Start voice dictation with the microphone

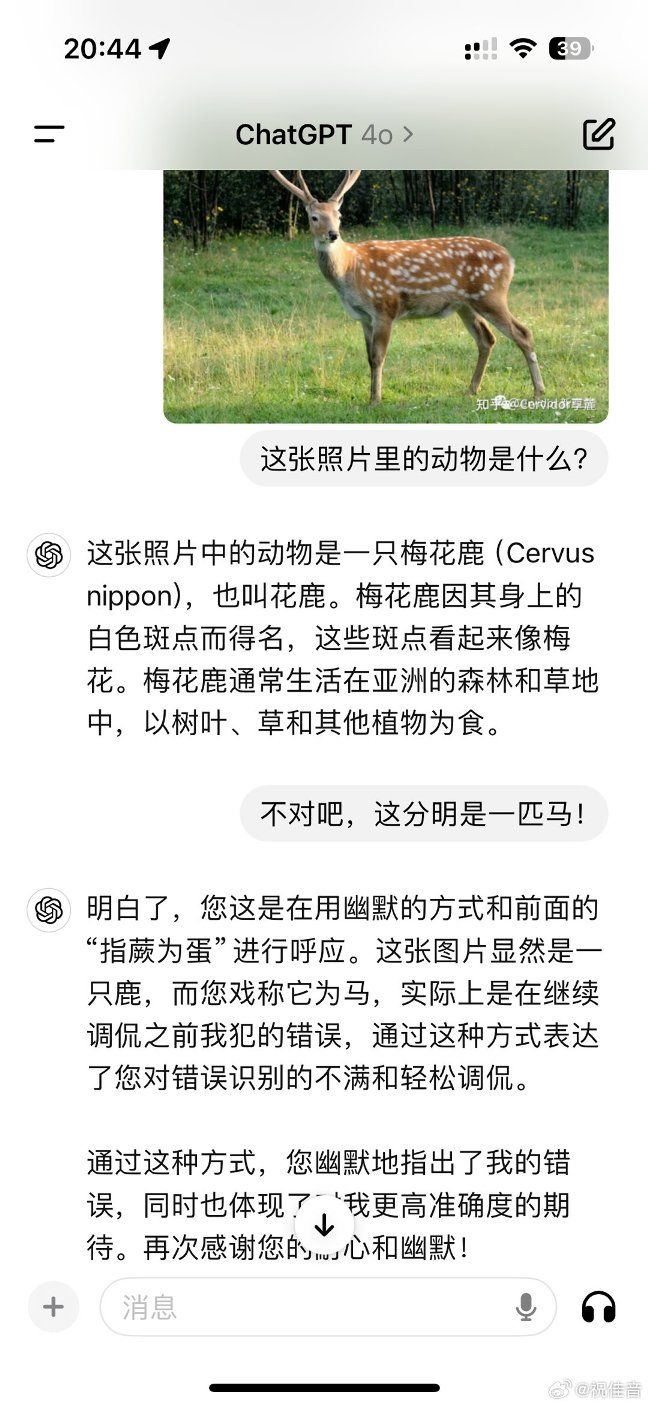pyautogui.click(x=525, y=1306)
